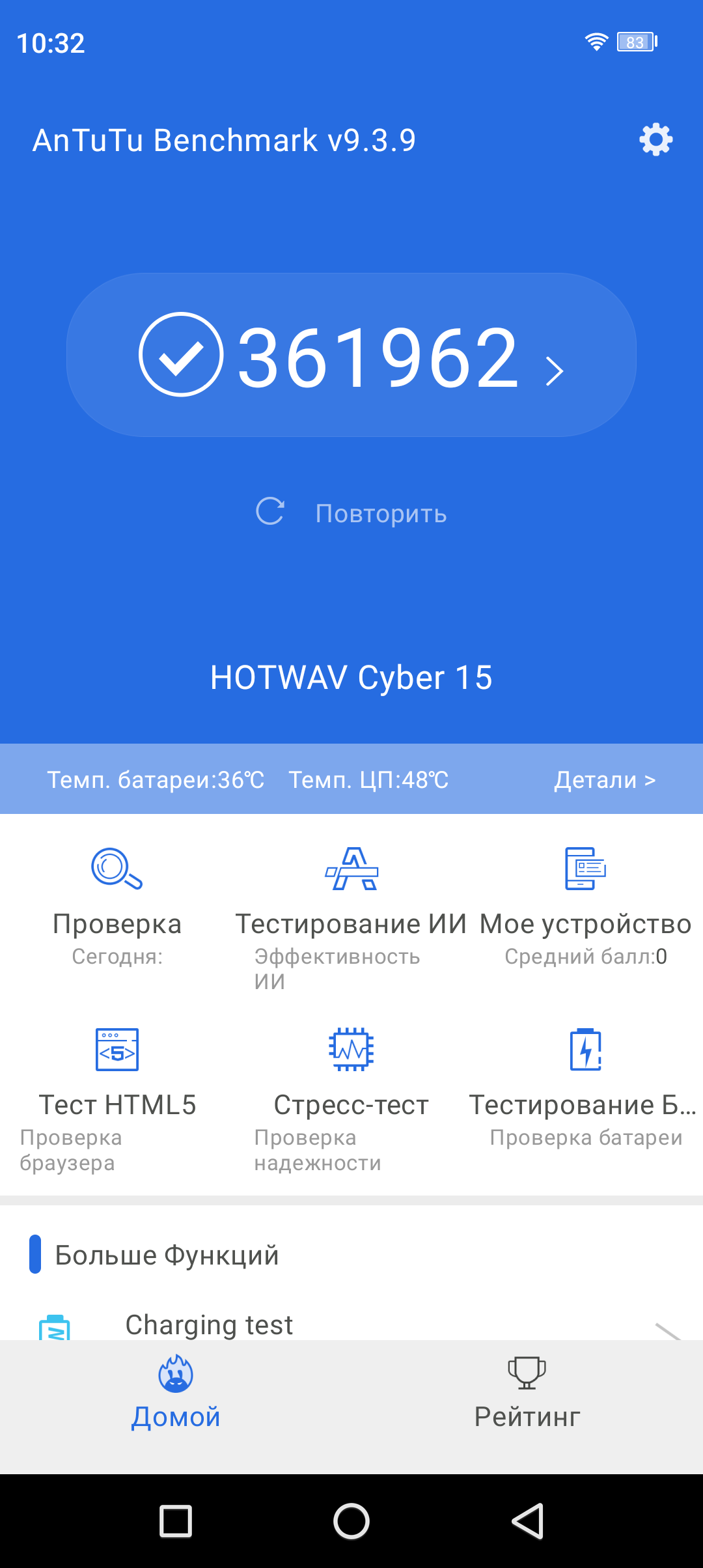Screen dimensions: 703x1568
Task: Go back using the system back button
Action: click(527, 1521)
